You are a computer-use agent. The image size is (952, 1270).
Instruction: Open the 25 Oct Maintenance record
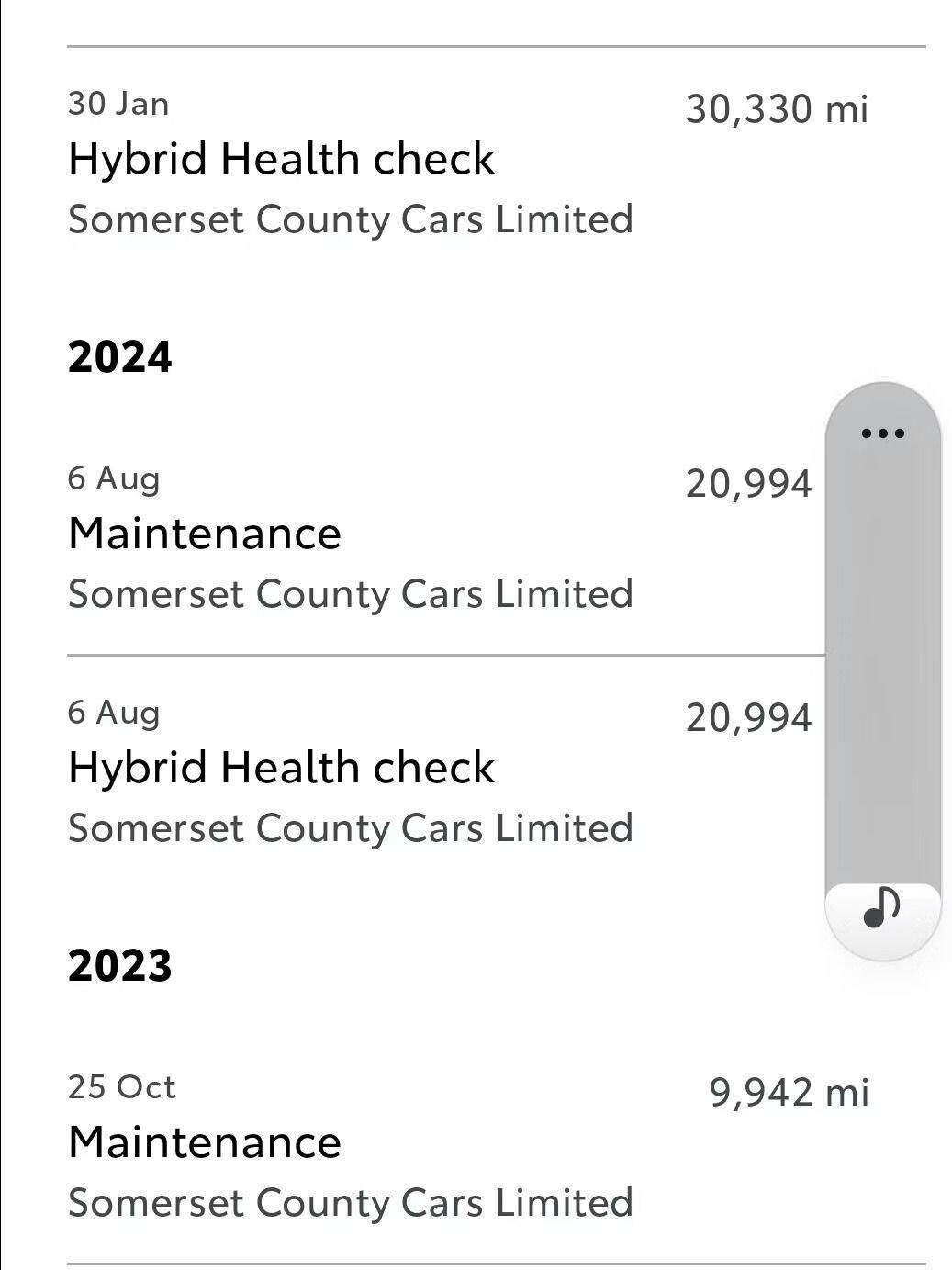(367, 1143)
